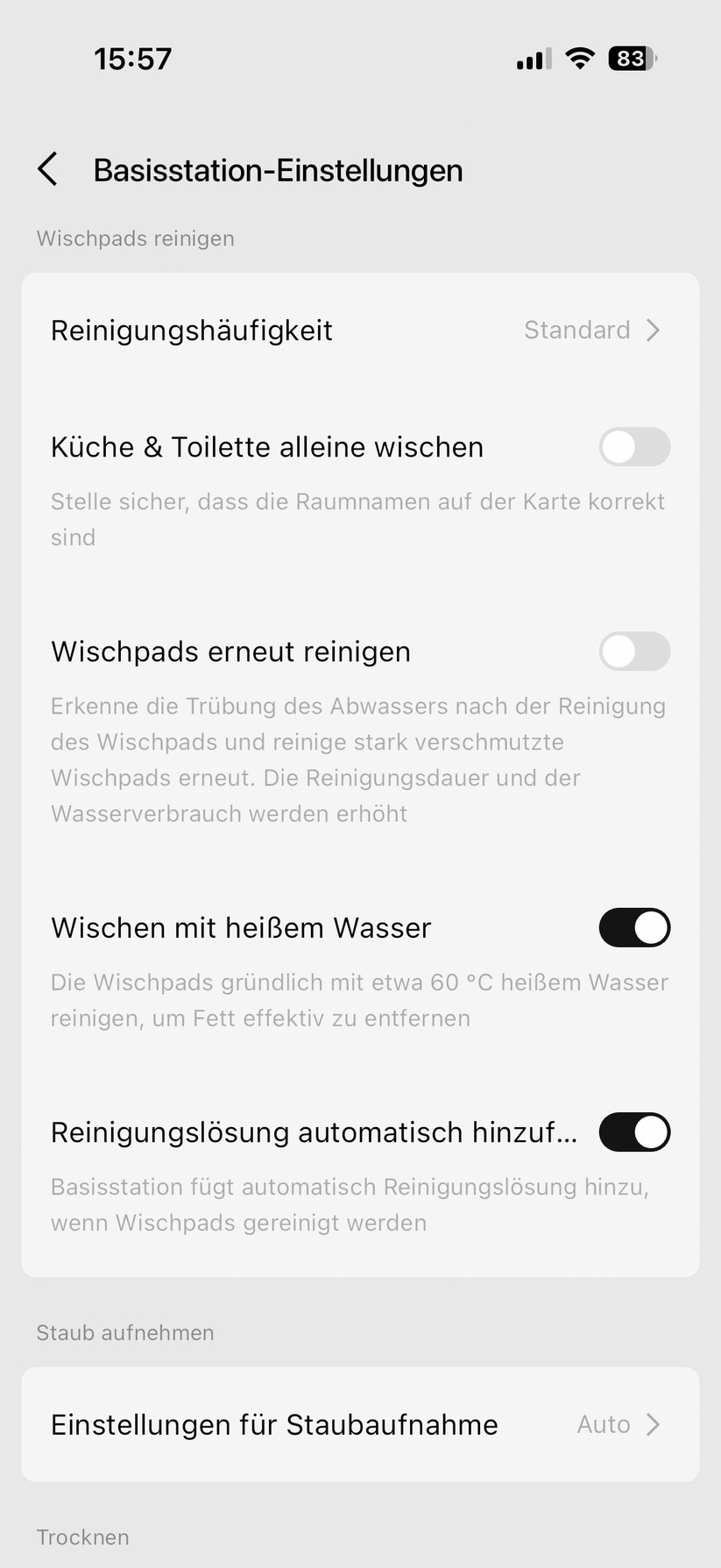Click the chevron next to Auto
The image size is (721, 1568).
pyautogui.click(x=654, y=1424)
